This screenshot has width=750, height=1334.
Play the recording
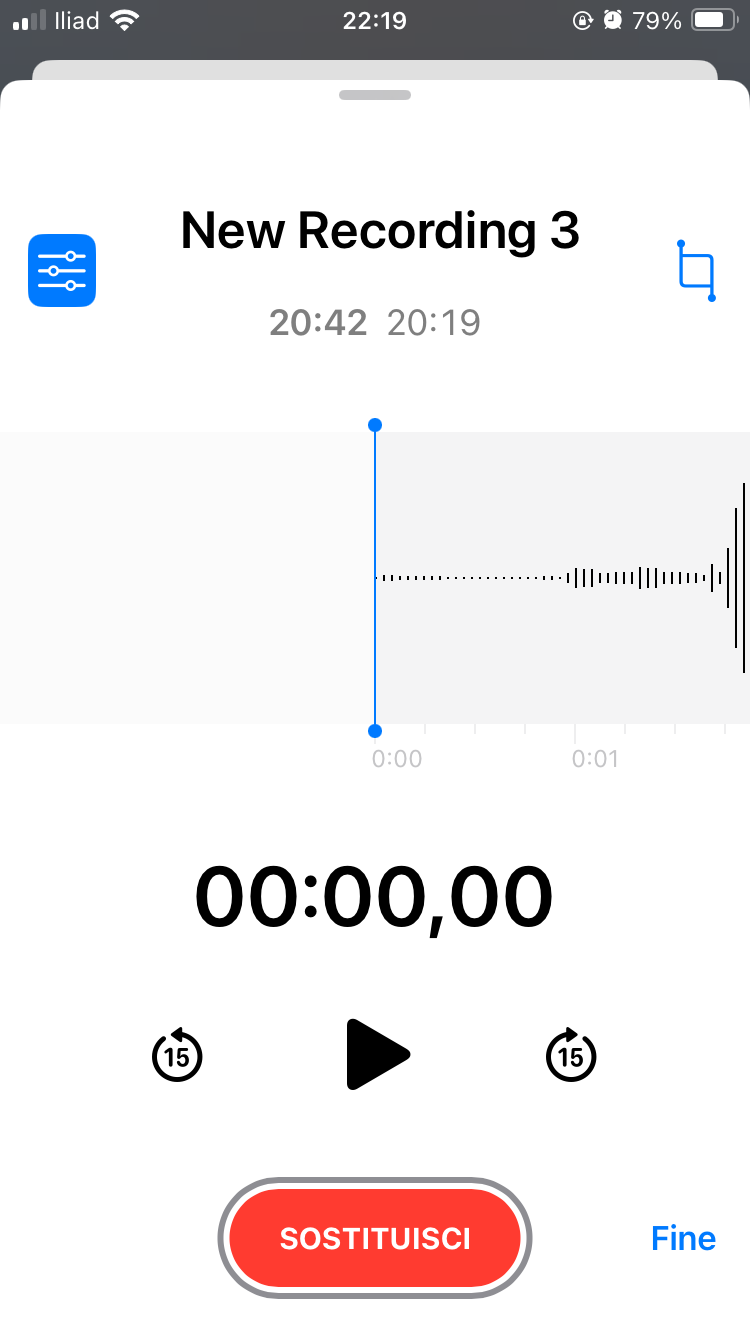[377, 1054]
